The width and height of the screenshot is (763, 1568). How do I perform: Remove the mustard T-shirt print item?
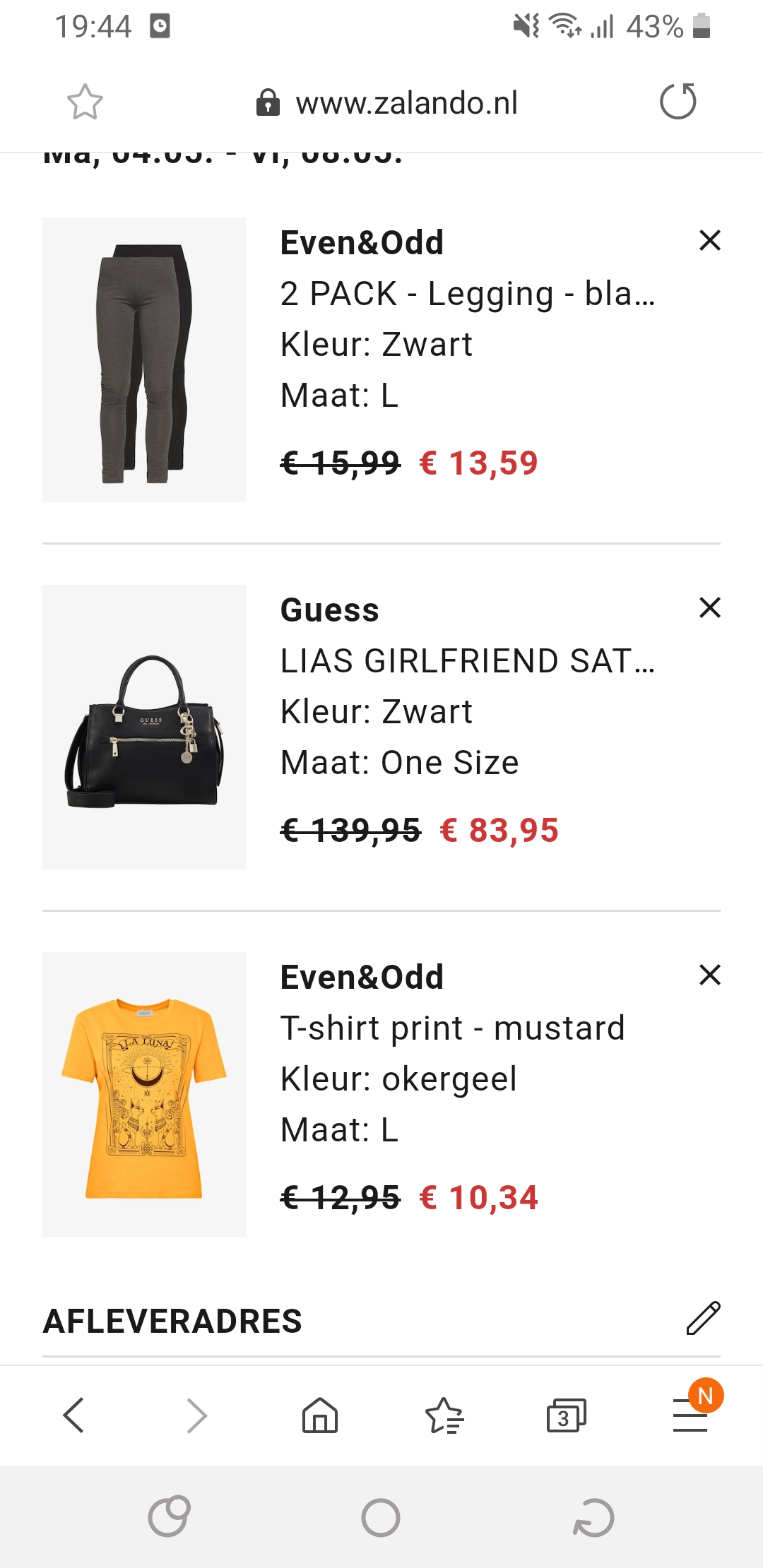click(709, 975)
